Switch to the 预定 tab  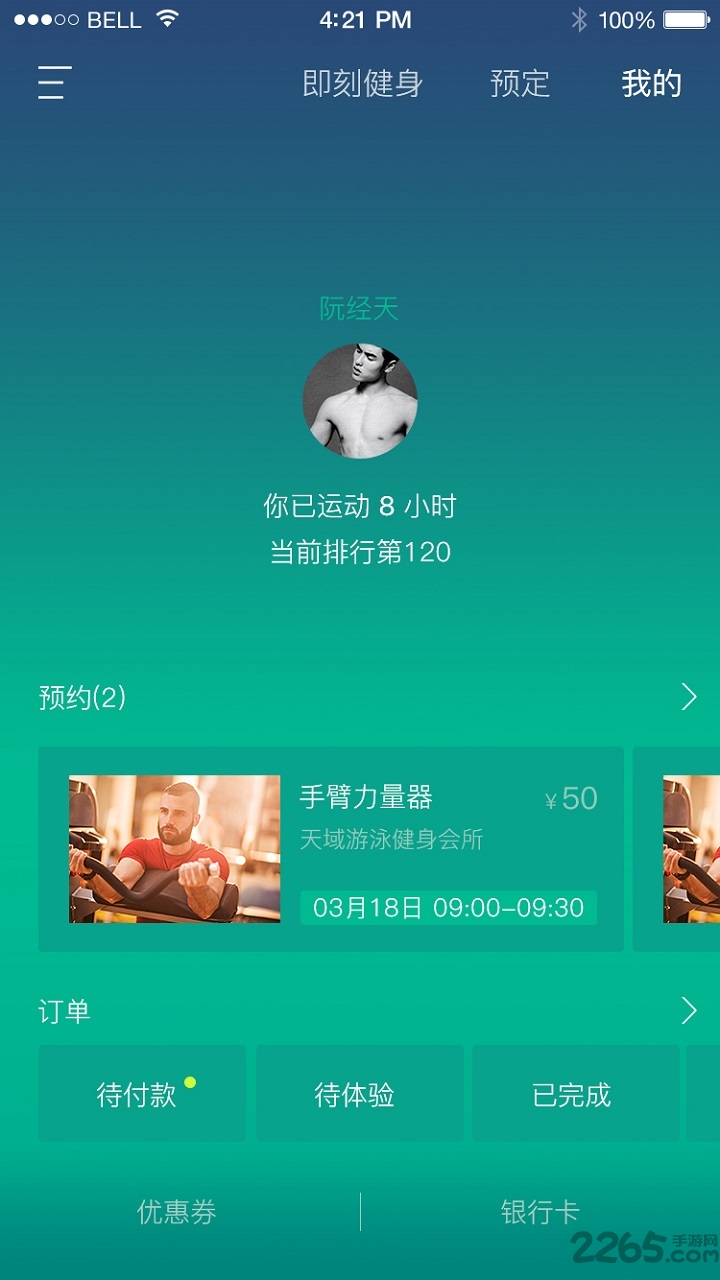(x=518, y=84)
